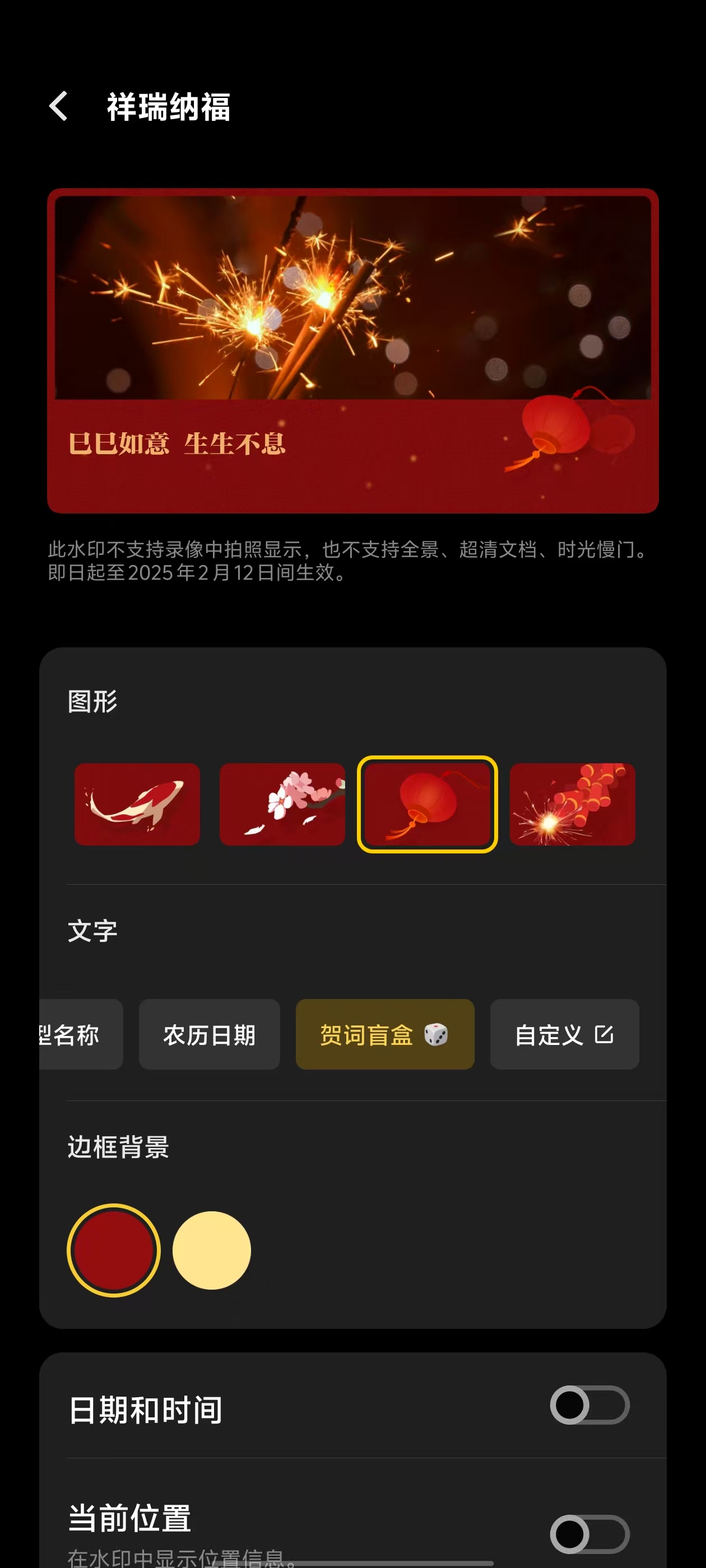Tap 贺词盲盒 to pick a random greeting
The height and width of the screenshot is (1568, 706).
click(384, 1034)
